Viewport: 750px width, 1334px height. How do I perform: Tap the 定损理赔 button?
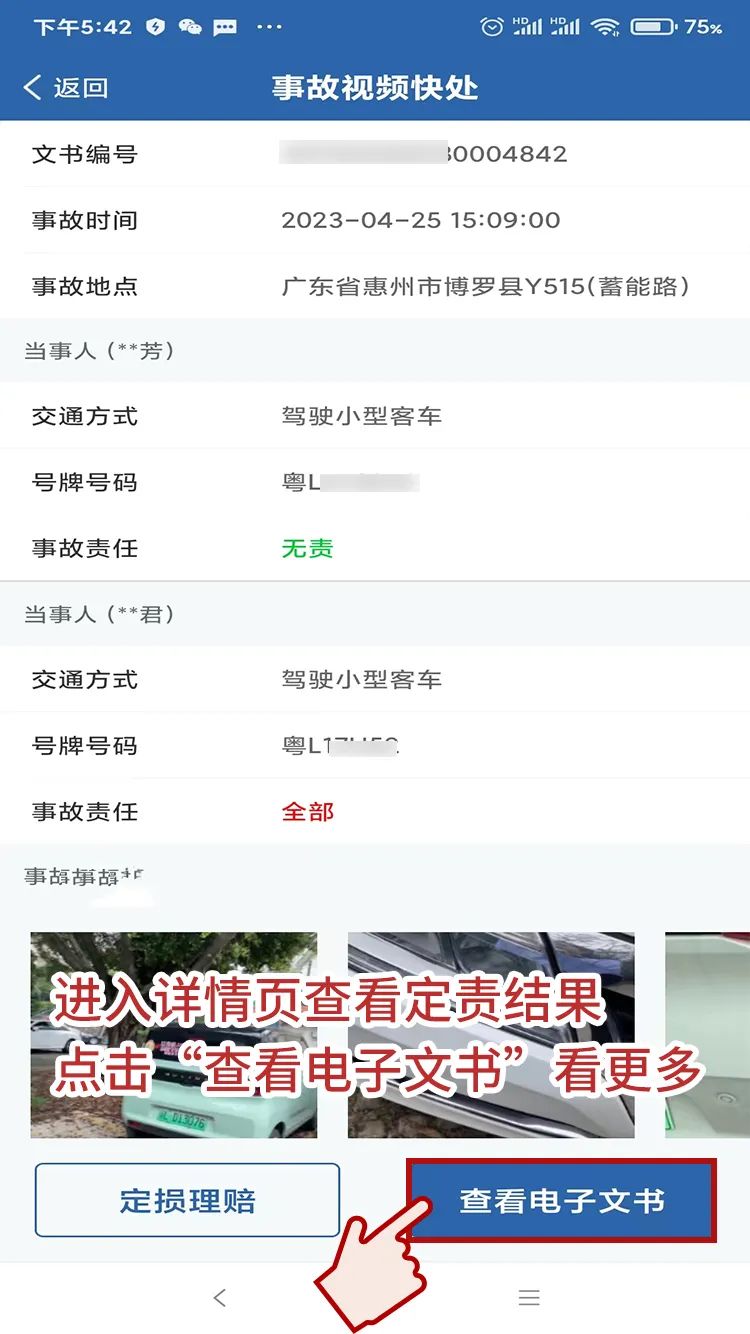(187, 1200)
